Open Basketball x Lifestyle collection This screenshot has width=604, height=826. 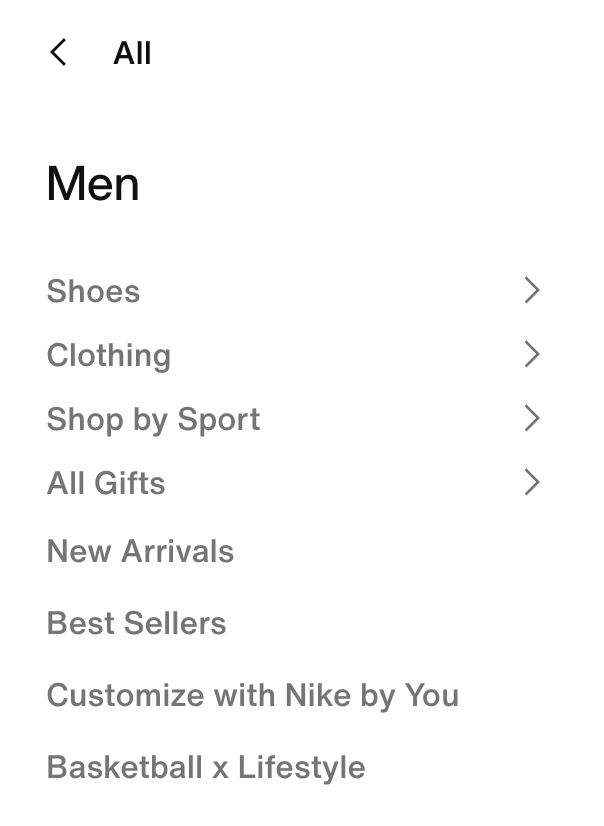pyautogui.click(x=206, y=767)
